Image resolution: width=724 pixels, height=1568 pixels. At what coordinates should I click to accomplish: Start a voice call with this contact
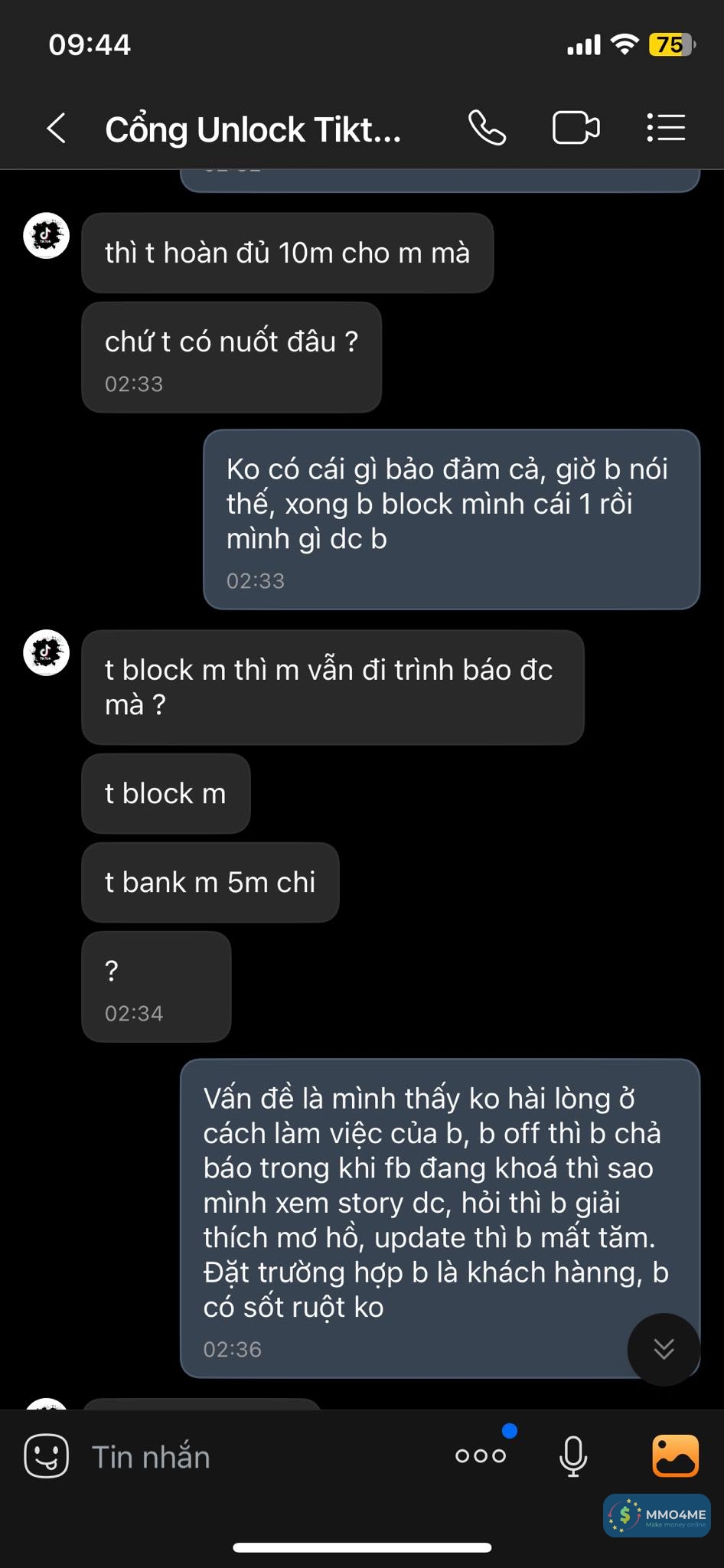click(487, 128)
